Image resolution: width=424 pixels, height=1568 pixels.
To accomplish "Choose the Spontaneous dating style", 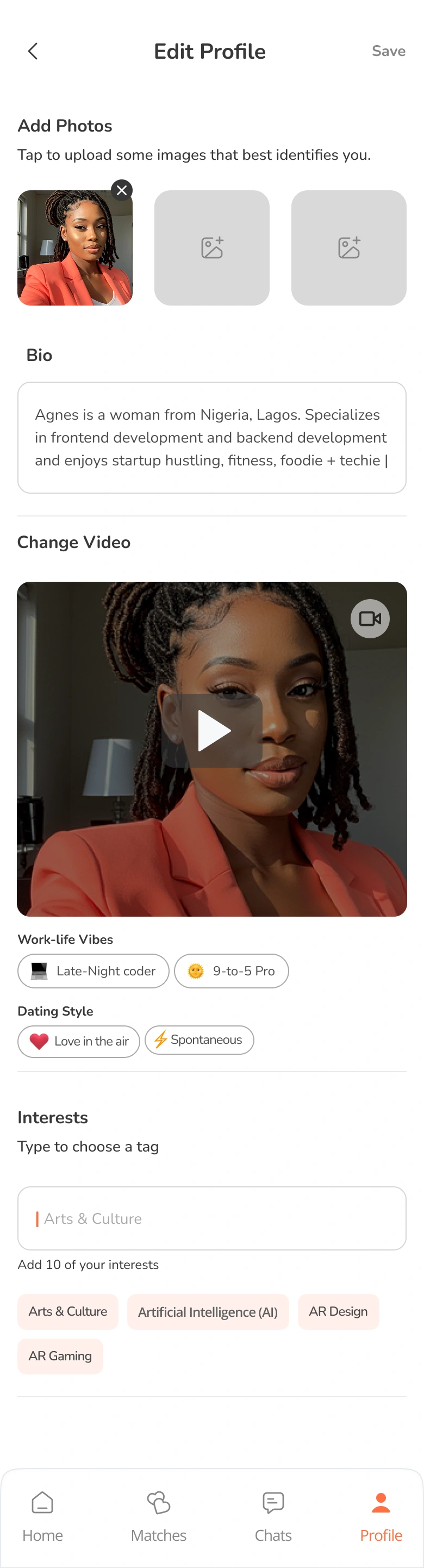I will (199, 1040).
